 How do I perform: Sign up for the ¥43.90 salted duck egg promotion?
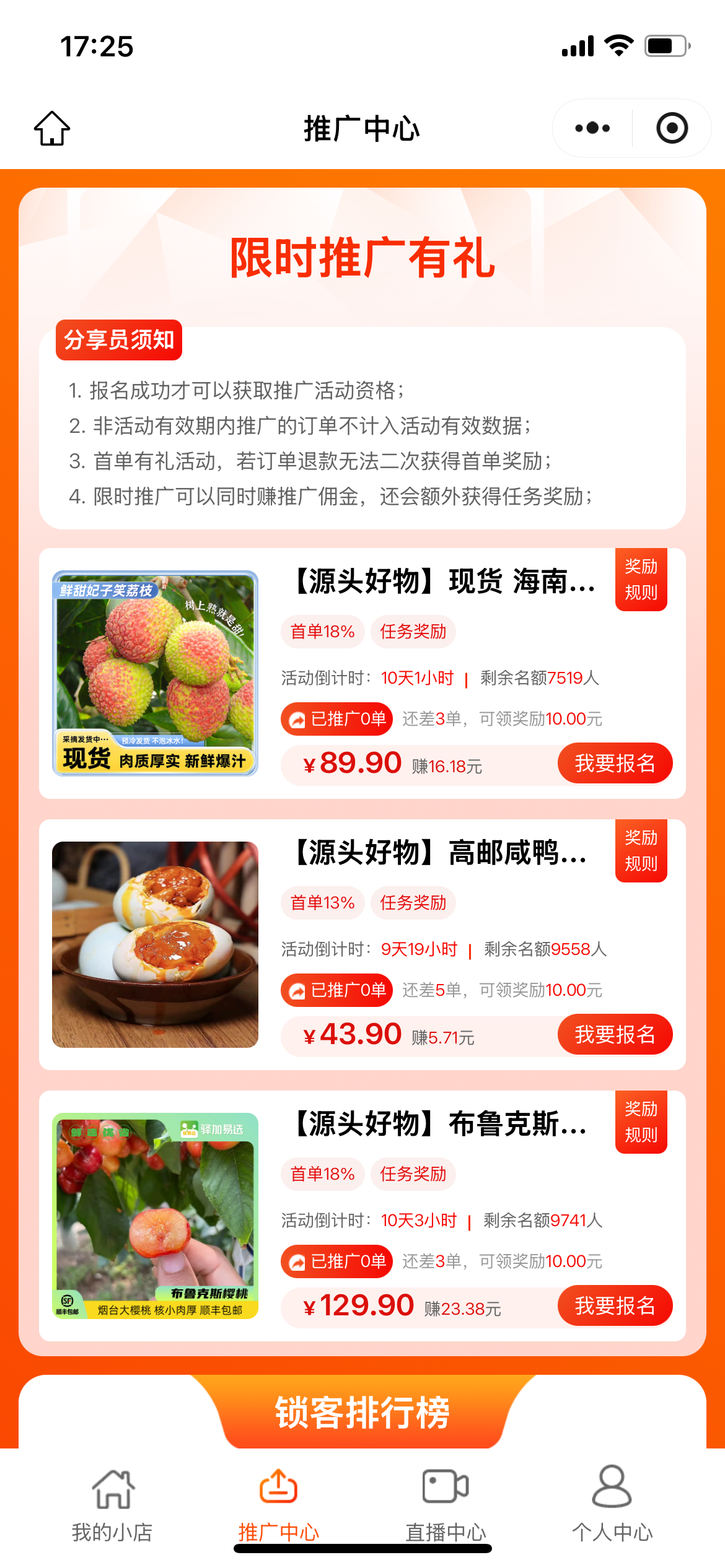(615, 1034)
